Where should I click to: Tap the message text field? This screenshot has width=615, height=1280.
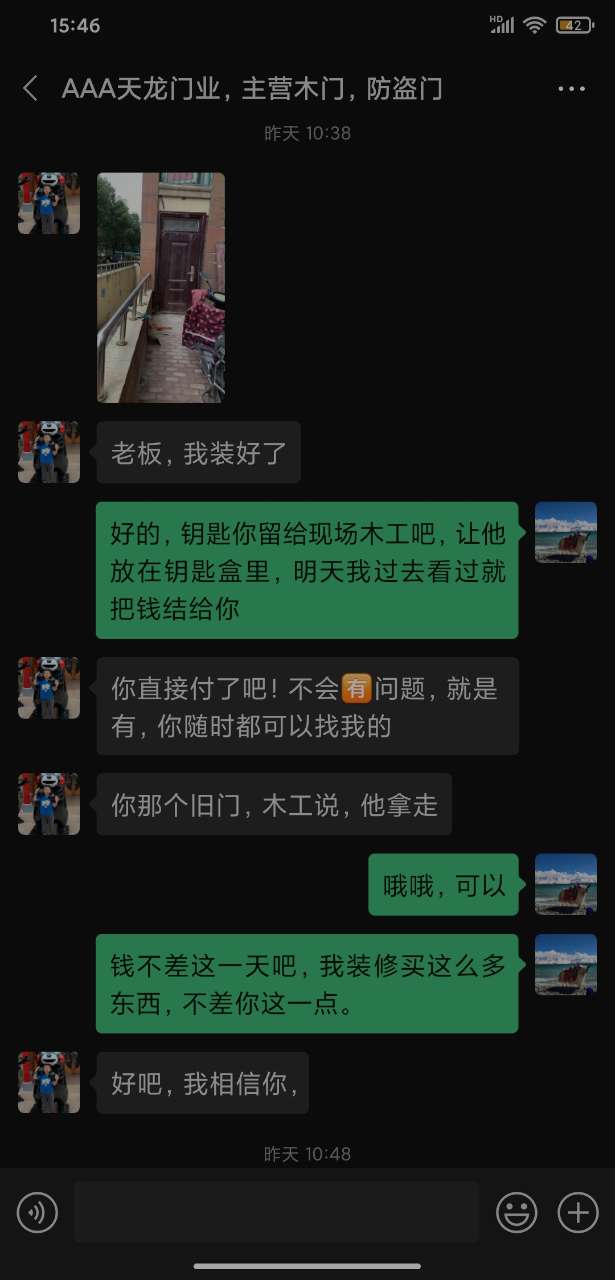coord(276,1213)
